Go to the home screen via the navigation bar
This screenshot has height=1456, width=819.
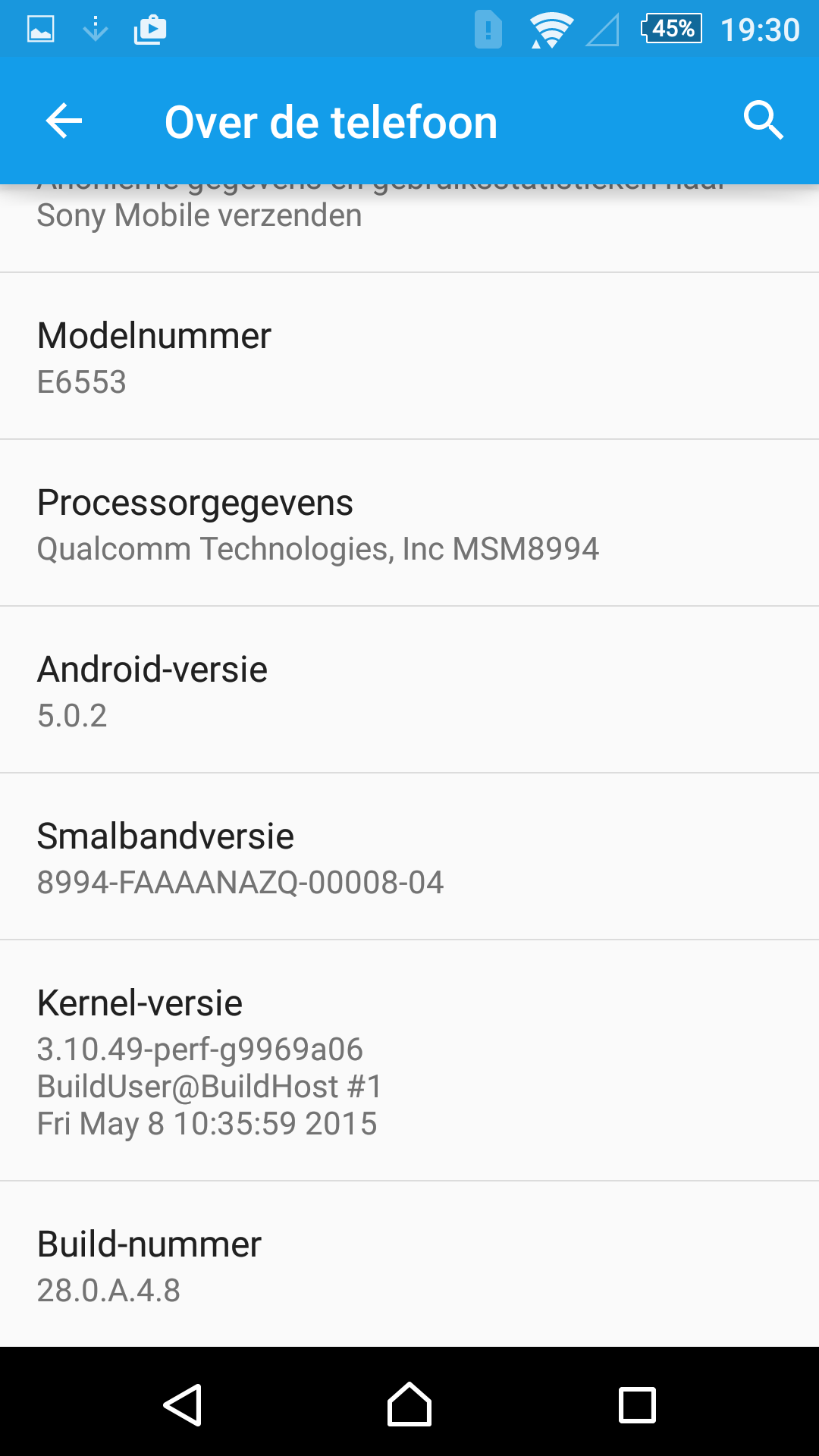point(409,1404)
